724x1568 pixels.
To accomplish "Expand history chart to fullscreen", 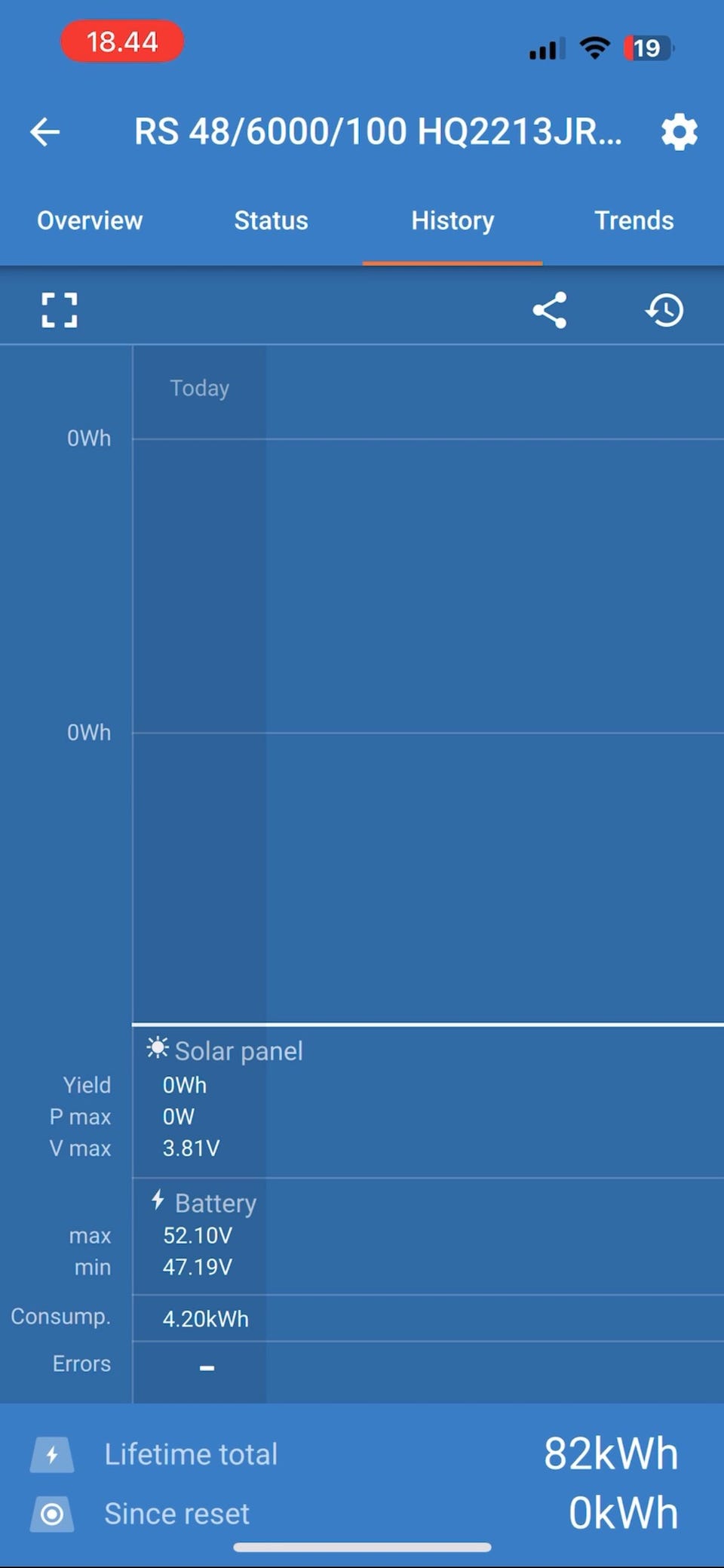I will (x=60, y=310).
